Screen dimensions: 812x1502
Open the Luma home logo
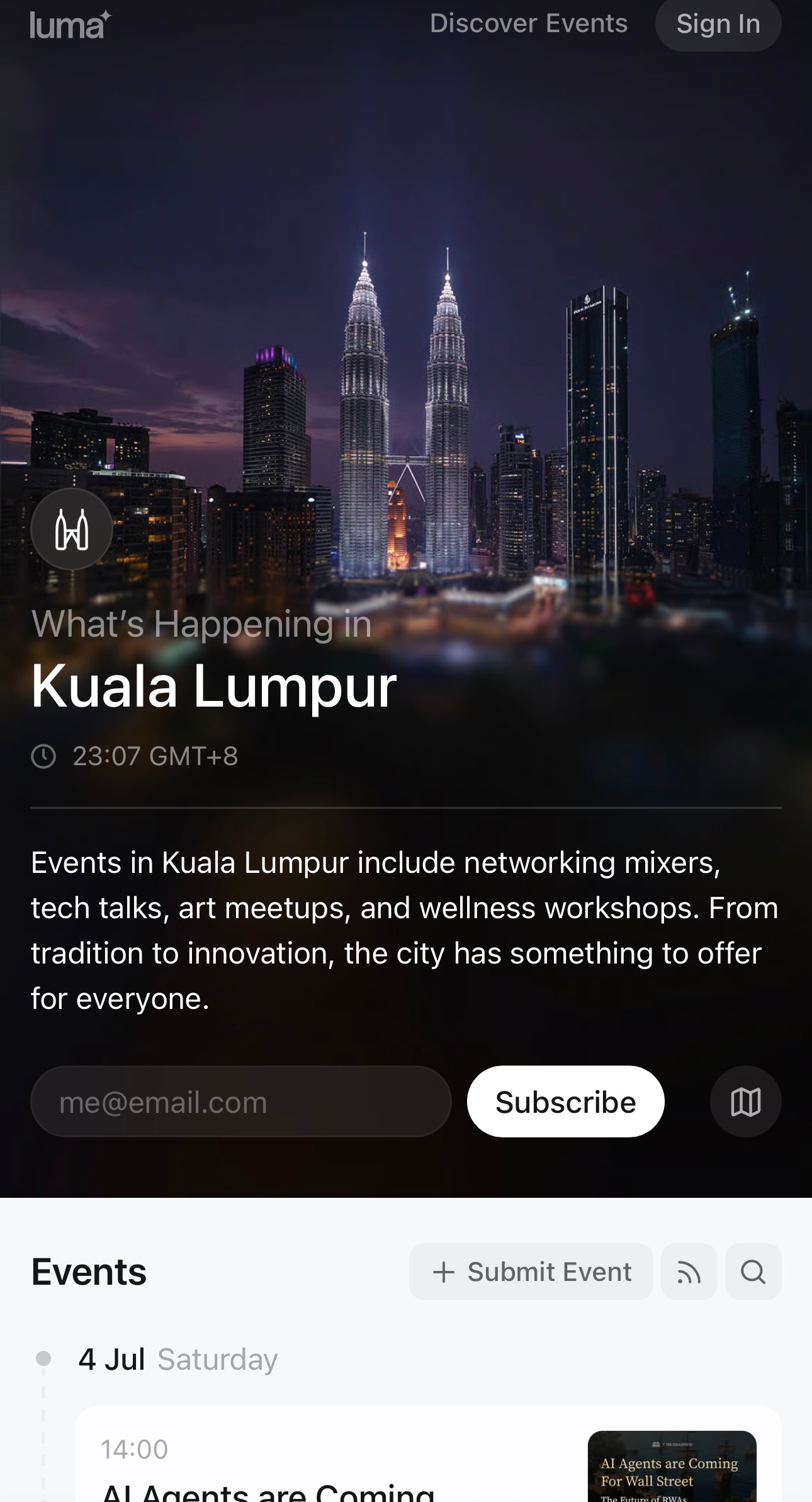pyautogui.click(x=70, y=25)
